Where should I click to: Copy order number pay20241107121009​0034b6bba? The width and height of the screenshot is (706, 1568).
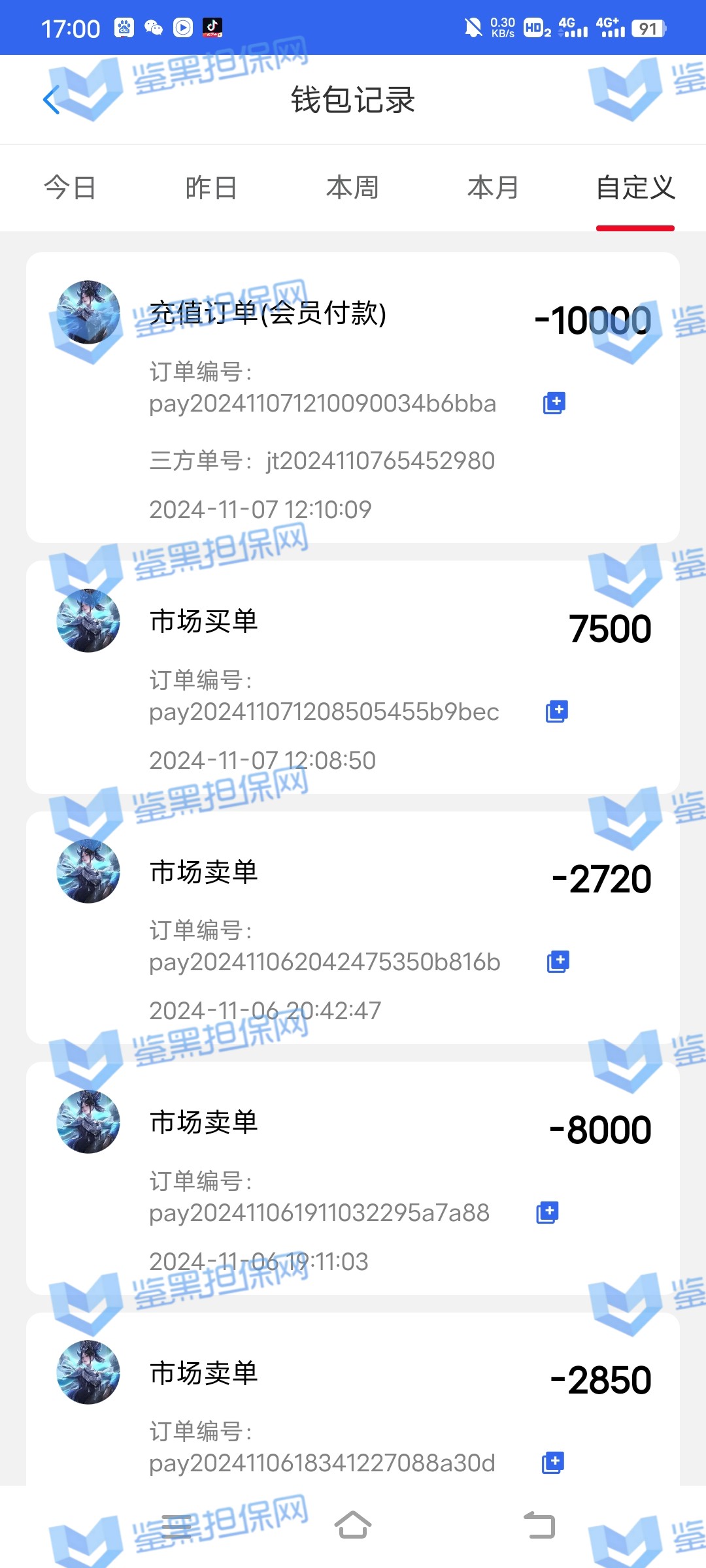click(x=554, y=403)
